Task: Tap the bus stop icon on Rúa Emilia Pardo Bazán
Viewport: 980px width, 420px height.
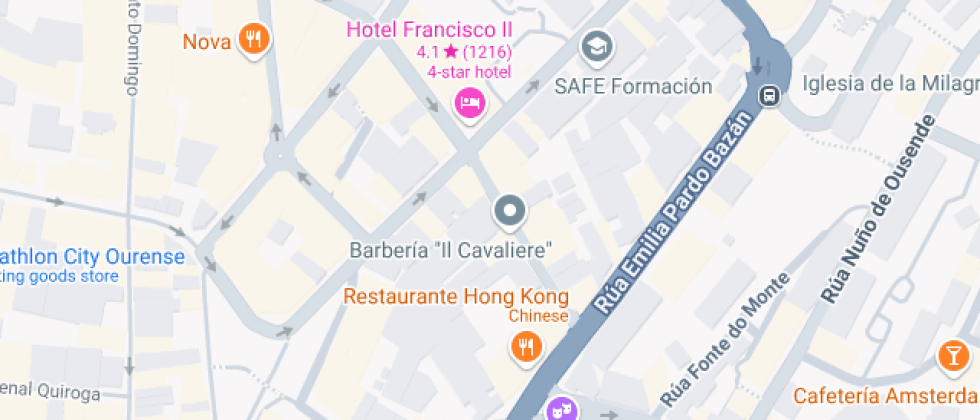Action: [770, 97]
